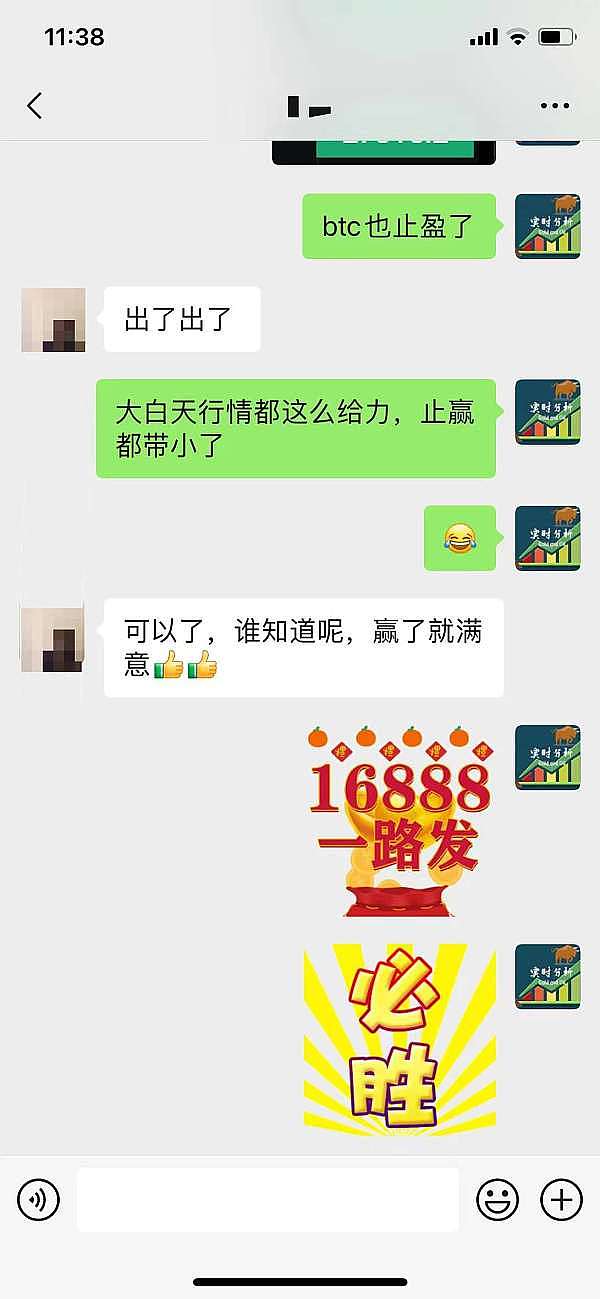Go back to the chat list
This screenshot has width=600, height=1299.
[x=35, y=106]
